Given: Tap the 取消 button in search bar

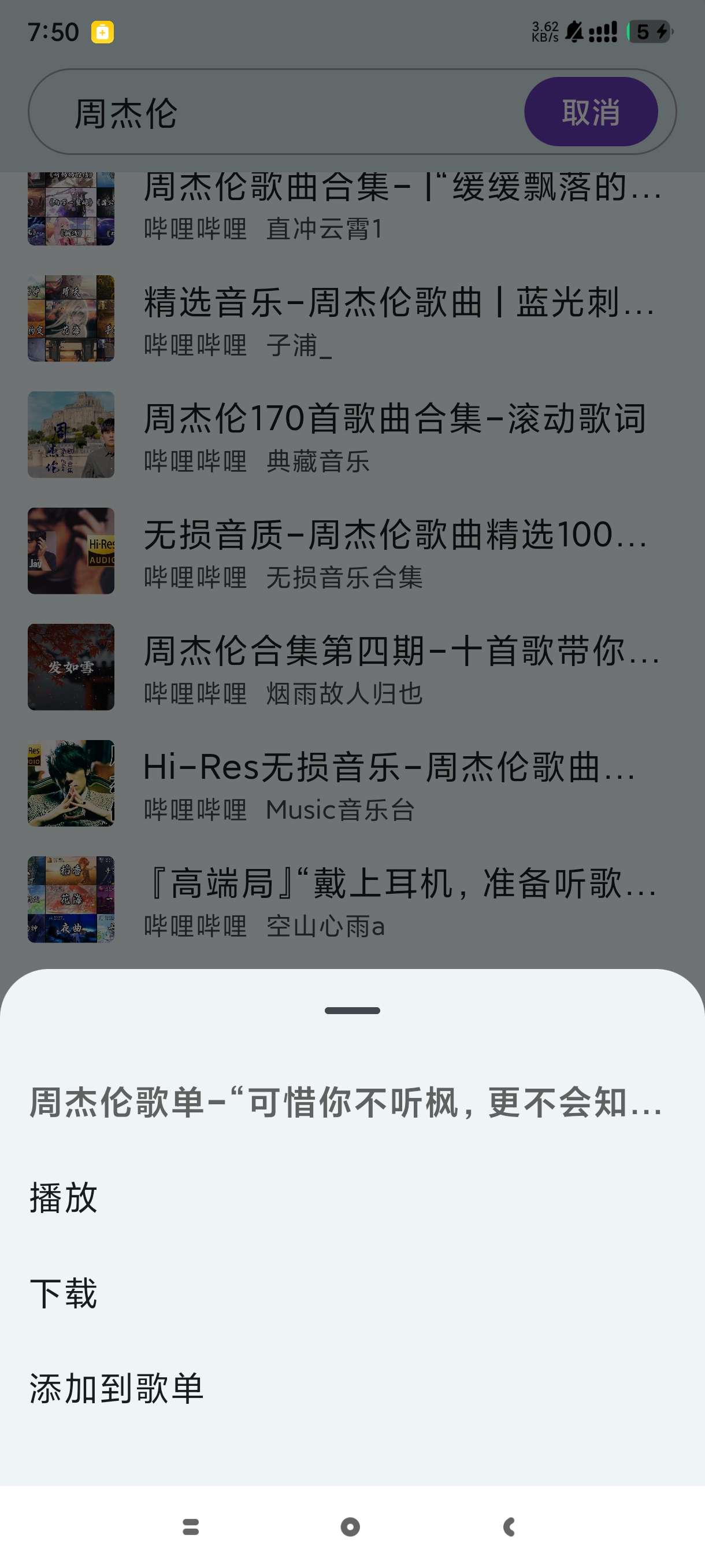Looking at the screenshot, I should [x=590, y=112].
